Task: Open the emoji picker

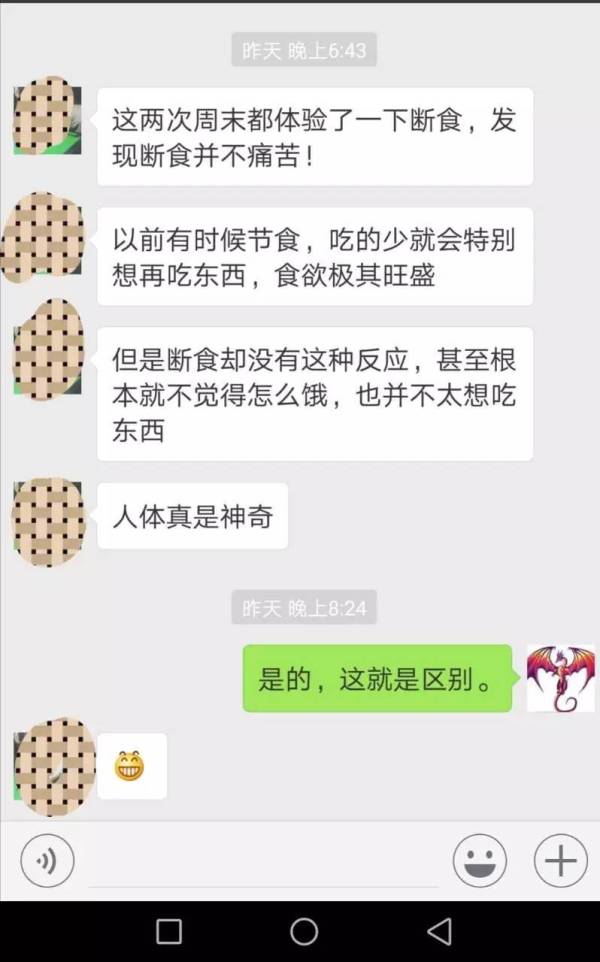Action: [480, 861]
